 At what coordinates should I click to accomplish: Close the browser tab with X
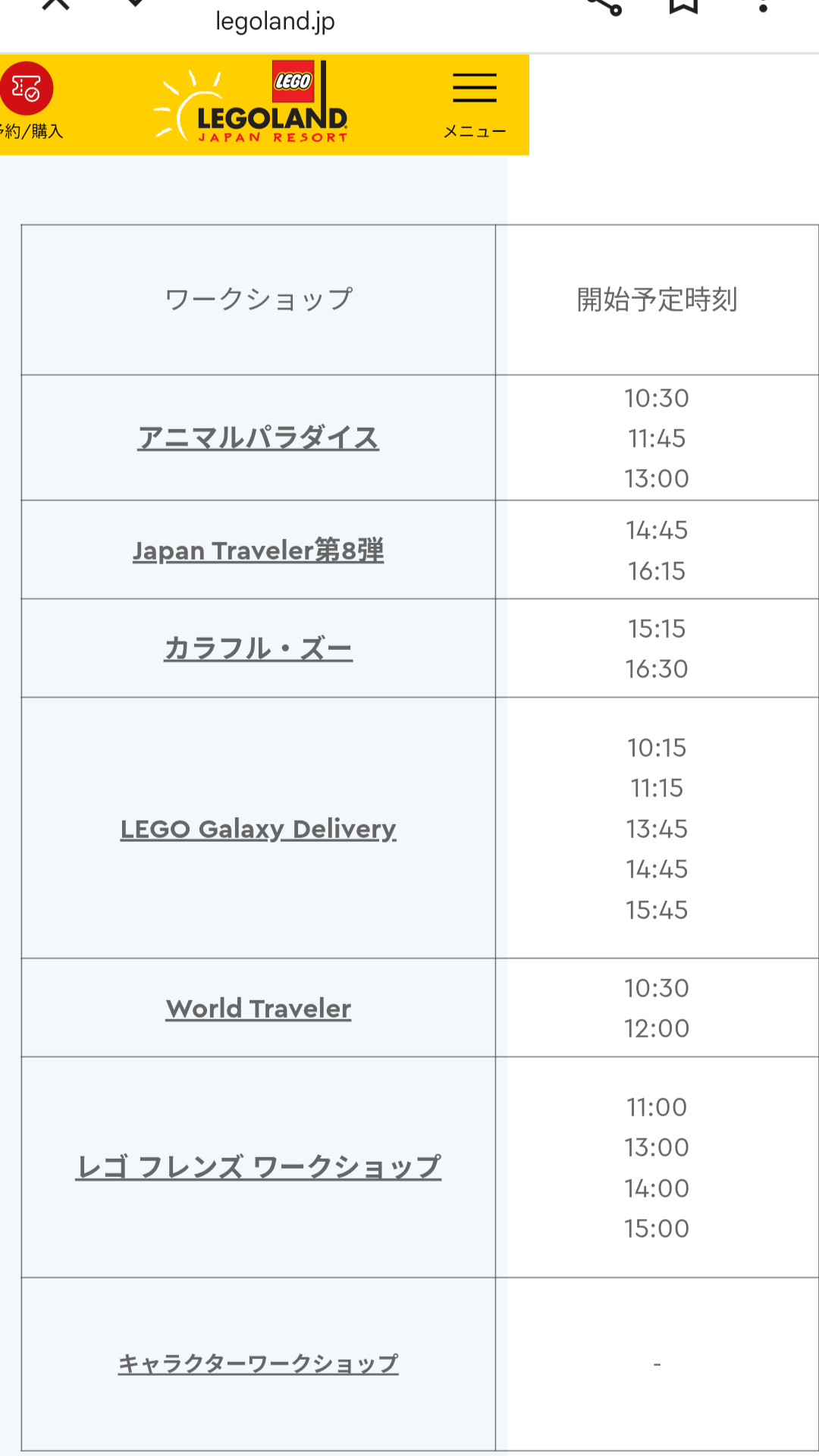click(55, 4)
